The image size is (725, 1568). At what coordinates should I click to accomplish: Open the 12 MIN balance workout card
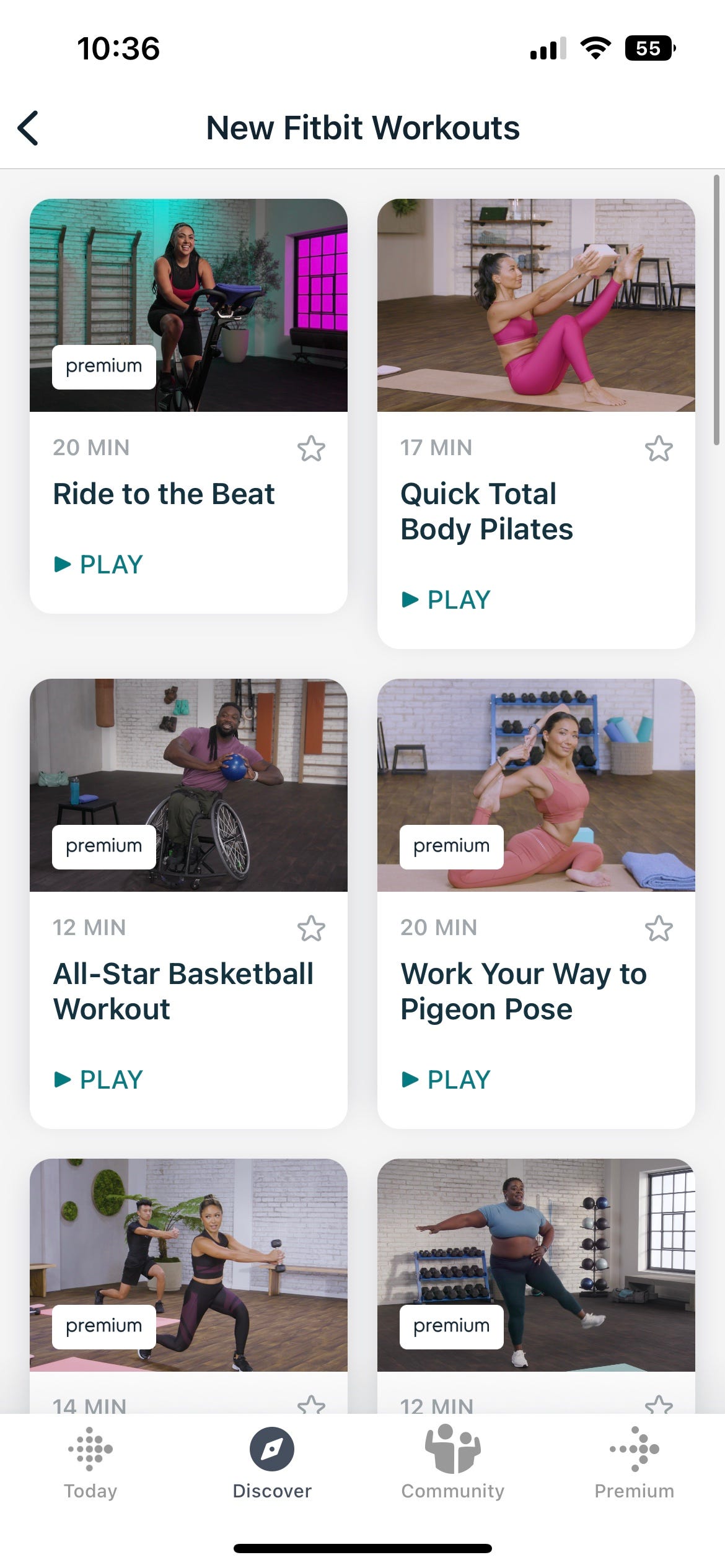coord(536,1265)
